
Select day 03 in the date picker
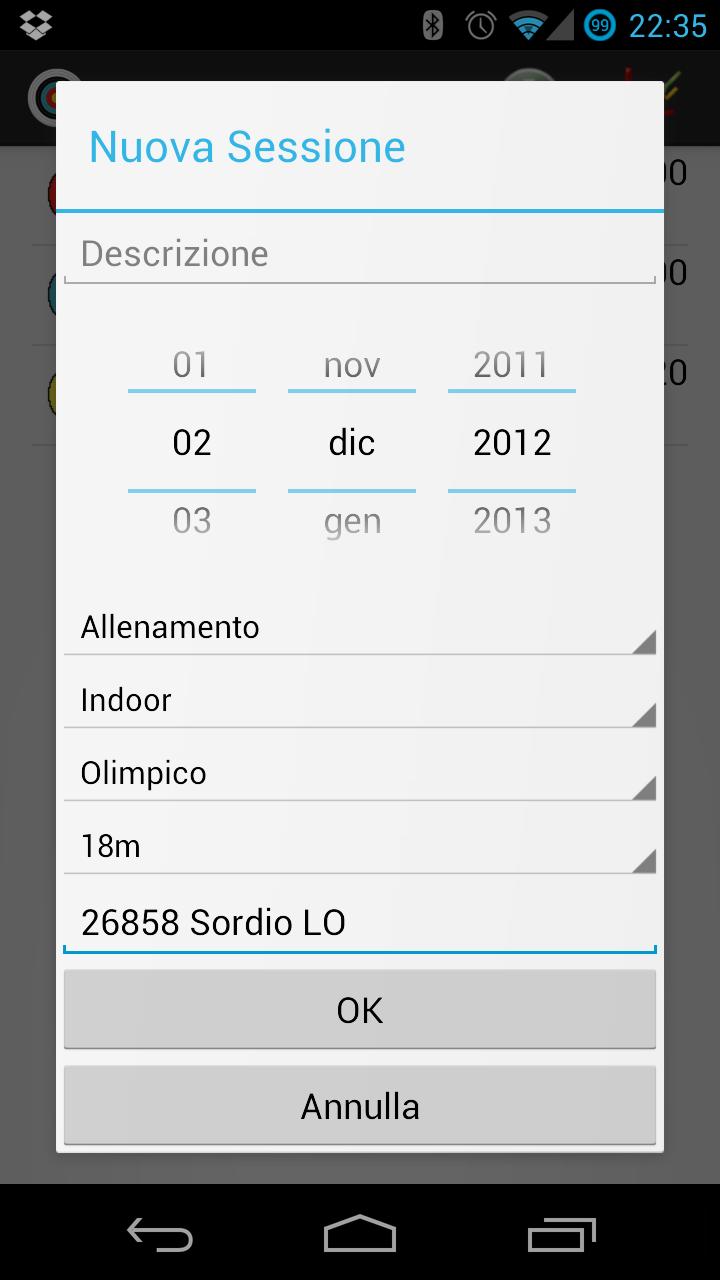[191, 521]
